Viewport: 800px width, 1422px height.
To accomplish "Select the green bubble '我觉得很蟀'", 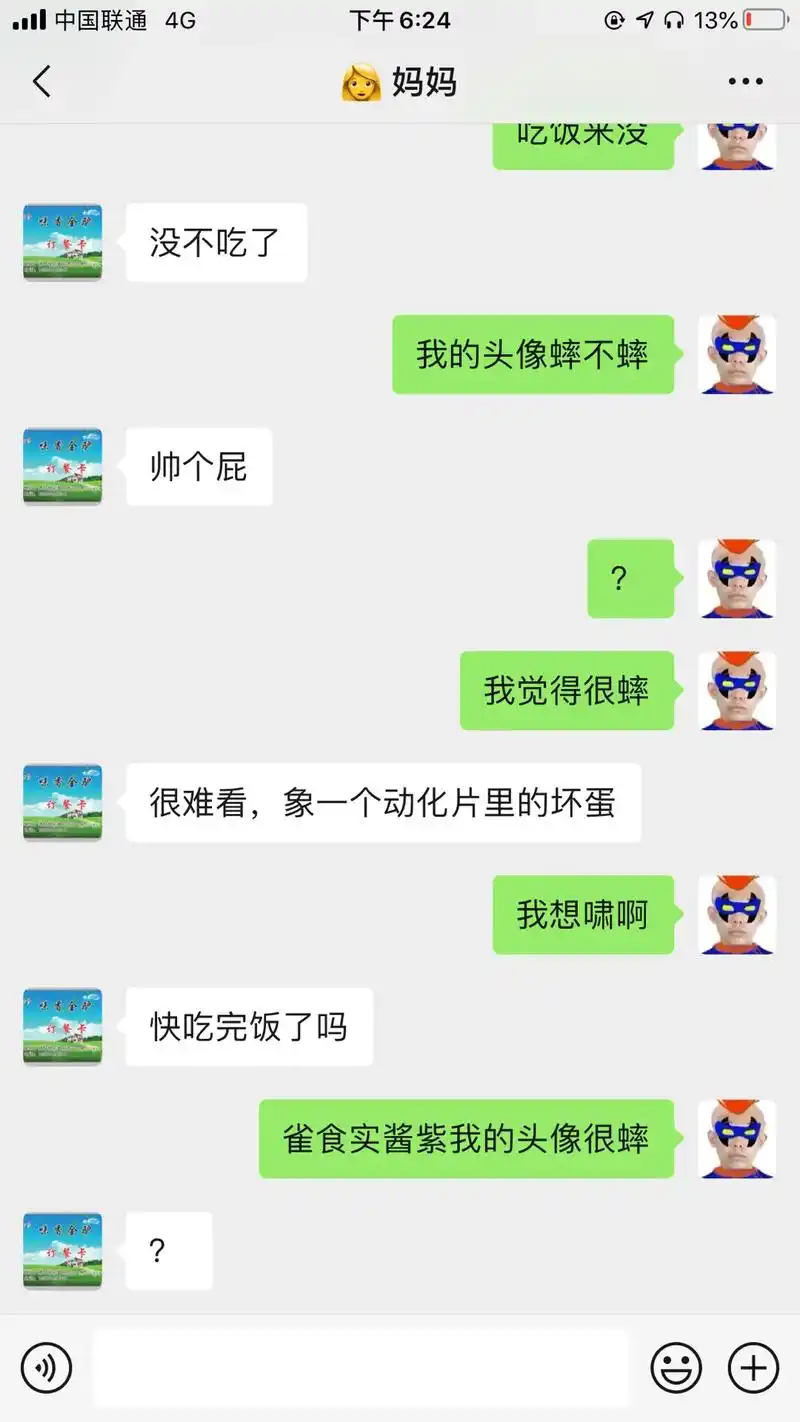I will click(x=567, y=691).
